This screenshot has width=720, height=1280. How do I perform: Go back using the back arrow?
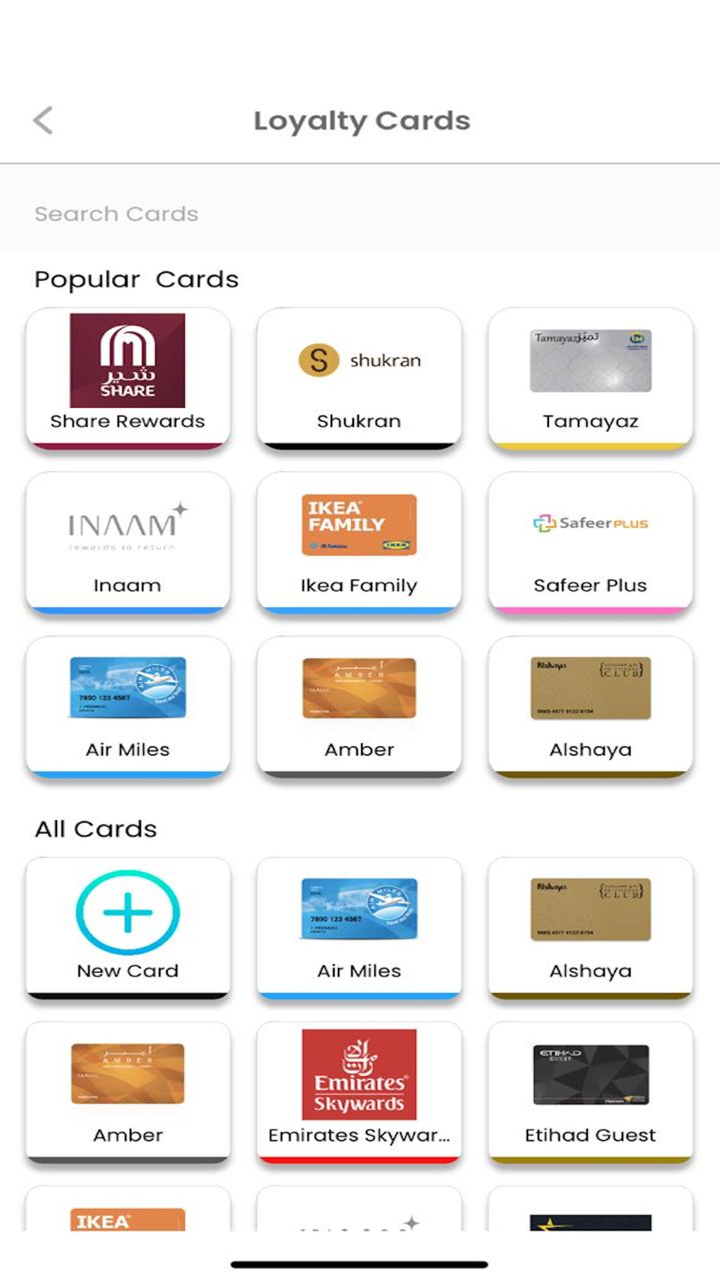(42, 120)
